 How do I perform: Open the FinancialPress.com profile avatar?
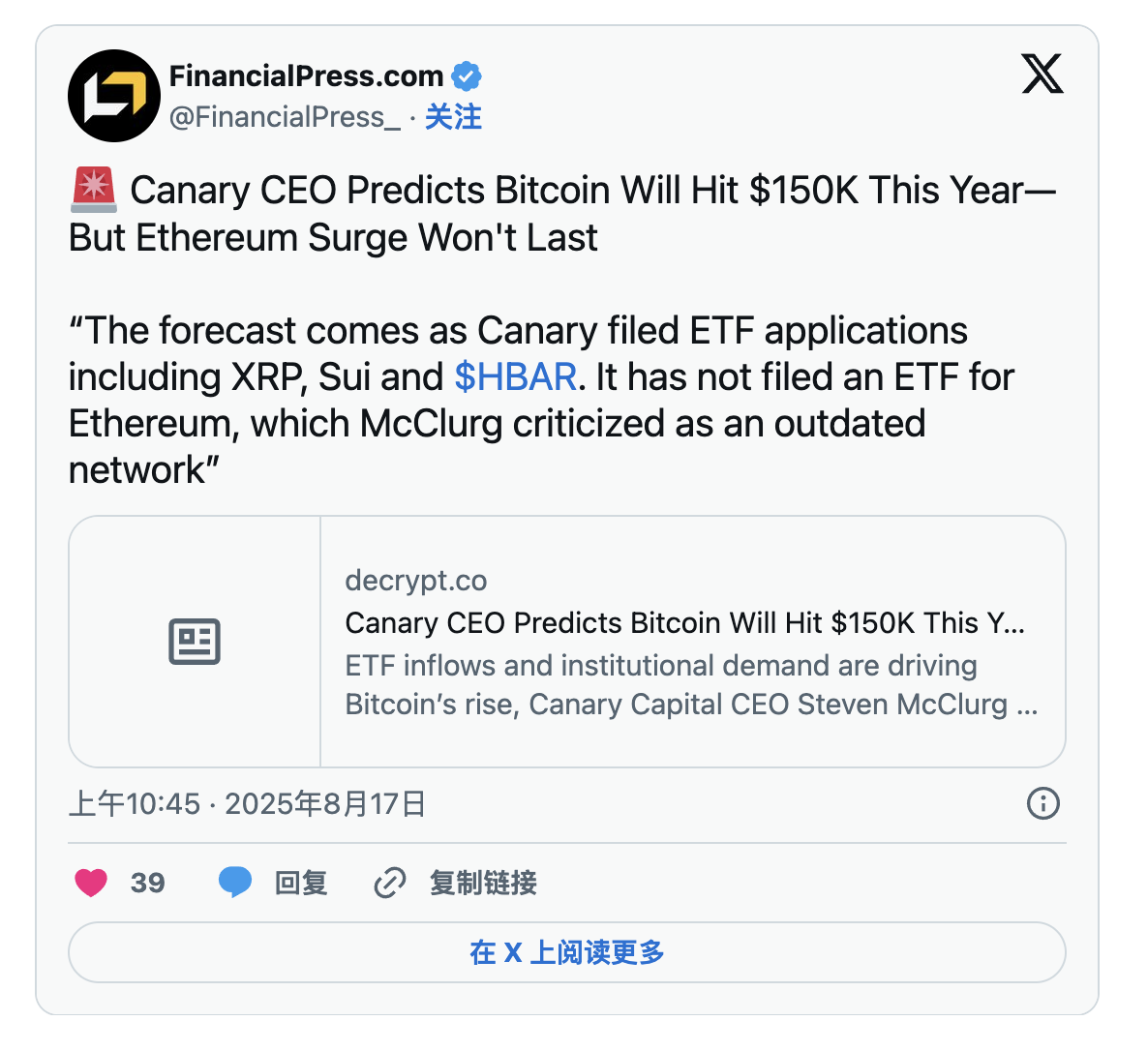coord(113,96)
